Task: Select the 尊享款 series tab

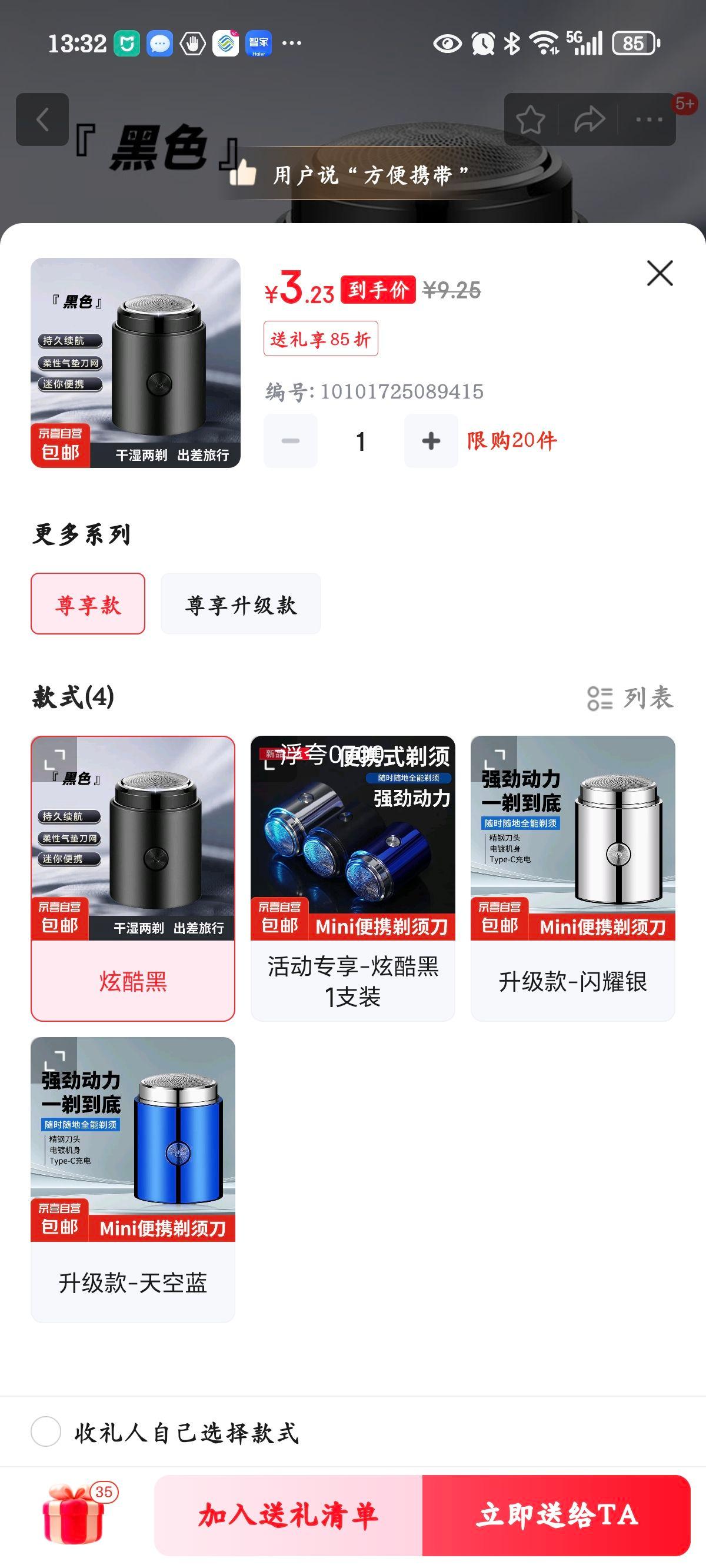Action: 88,603
